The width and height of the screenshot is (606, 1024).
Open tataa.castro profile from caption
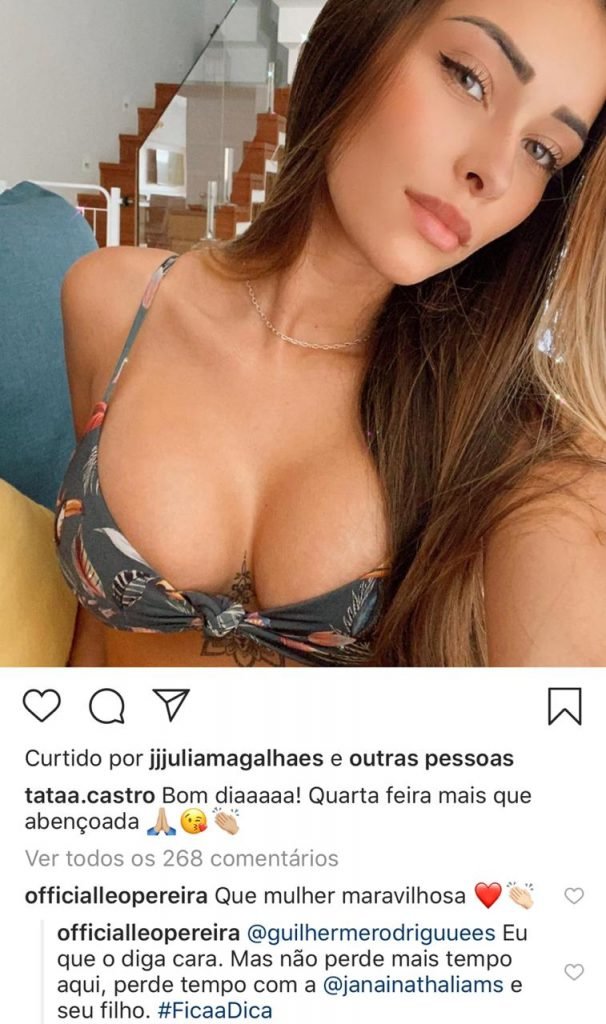tap(89, 796)
